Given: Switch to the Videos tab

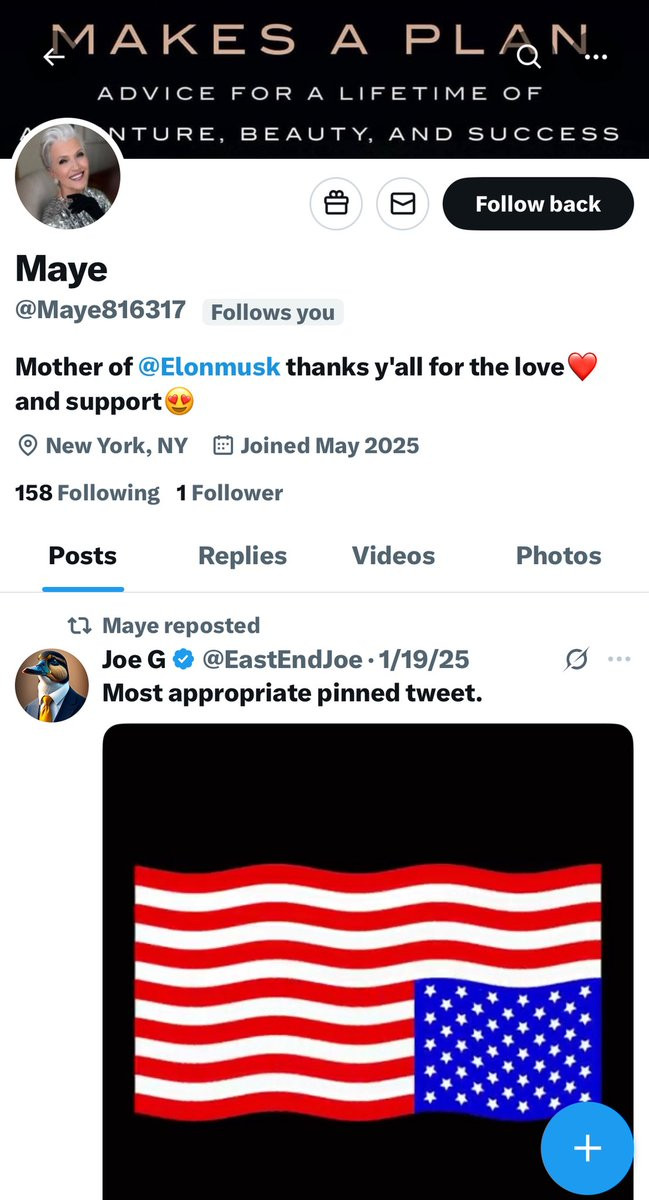Looking at the screenshot, I should (393, 556).
